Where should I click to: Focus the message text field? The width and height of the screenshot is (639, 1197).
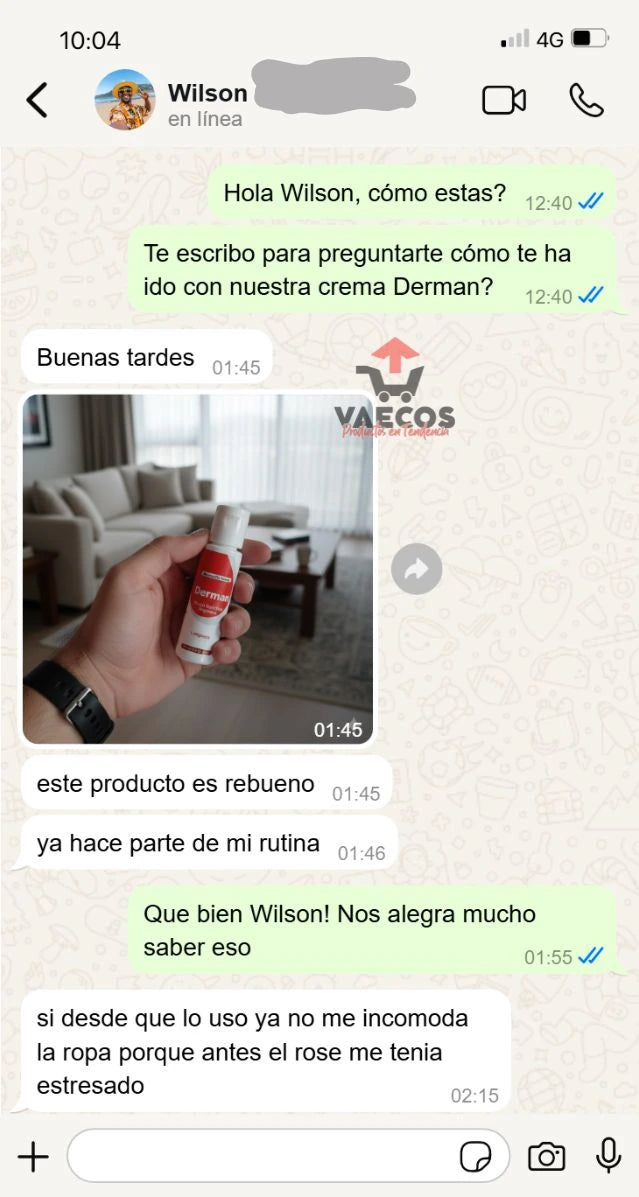(x=260, y=1157)
